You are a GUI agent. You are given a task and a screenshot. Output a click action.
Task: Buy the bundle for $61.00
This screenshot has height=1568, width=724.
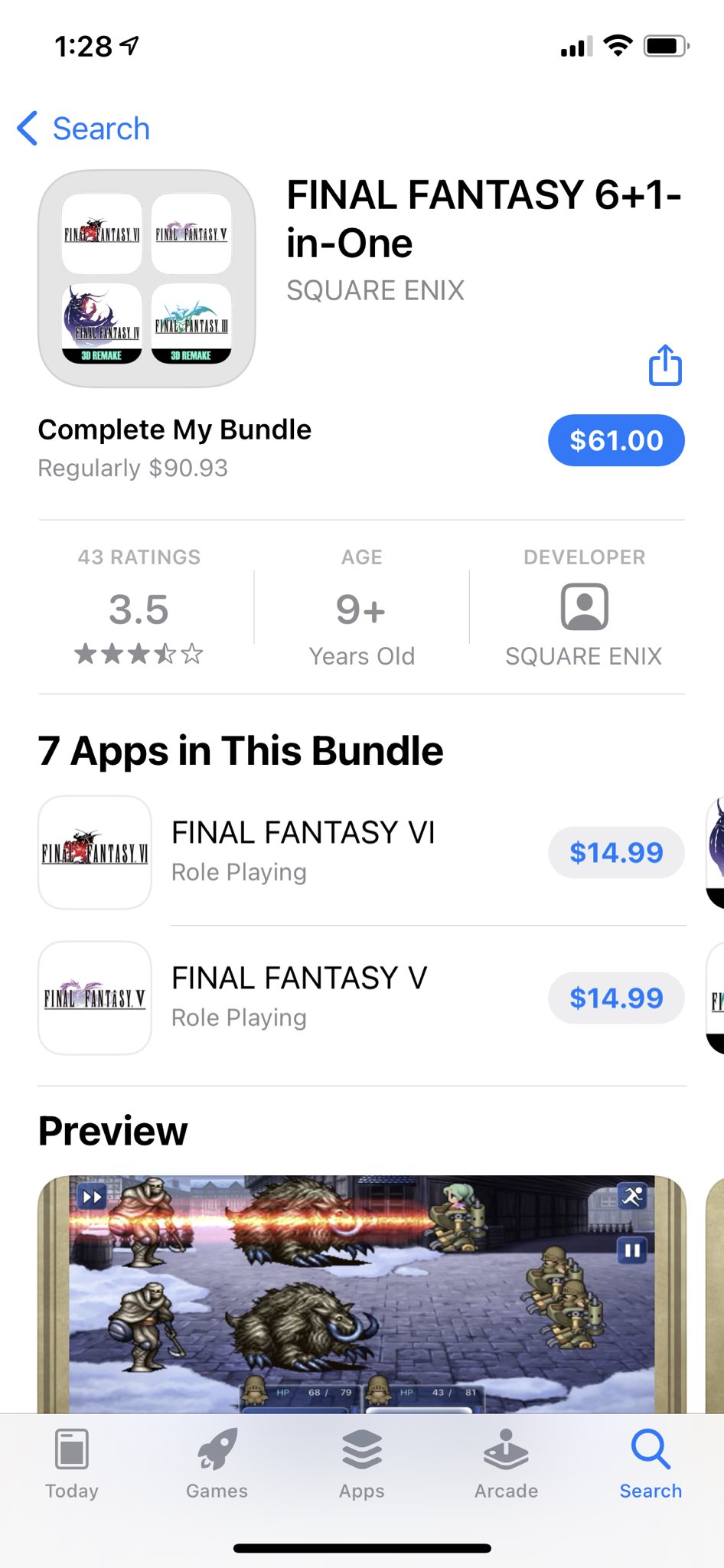point(616,440)
